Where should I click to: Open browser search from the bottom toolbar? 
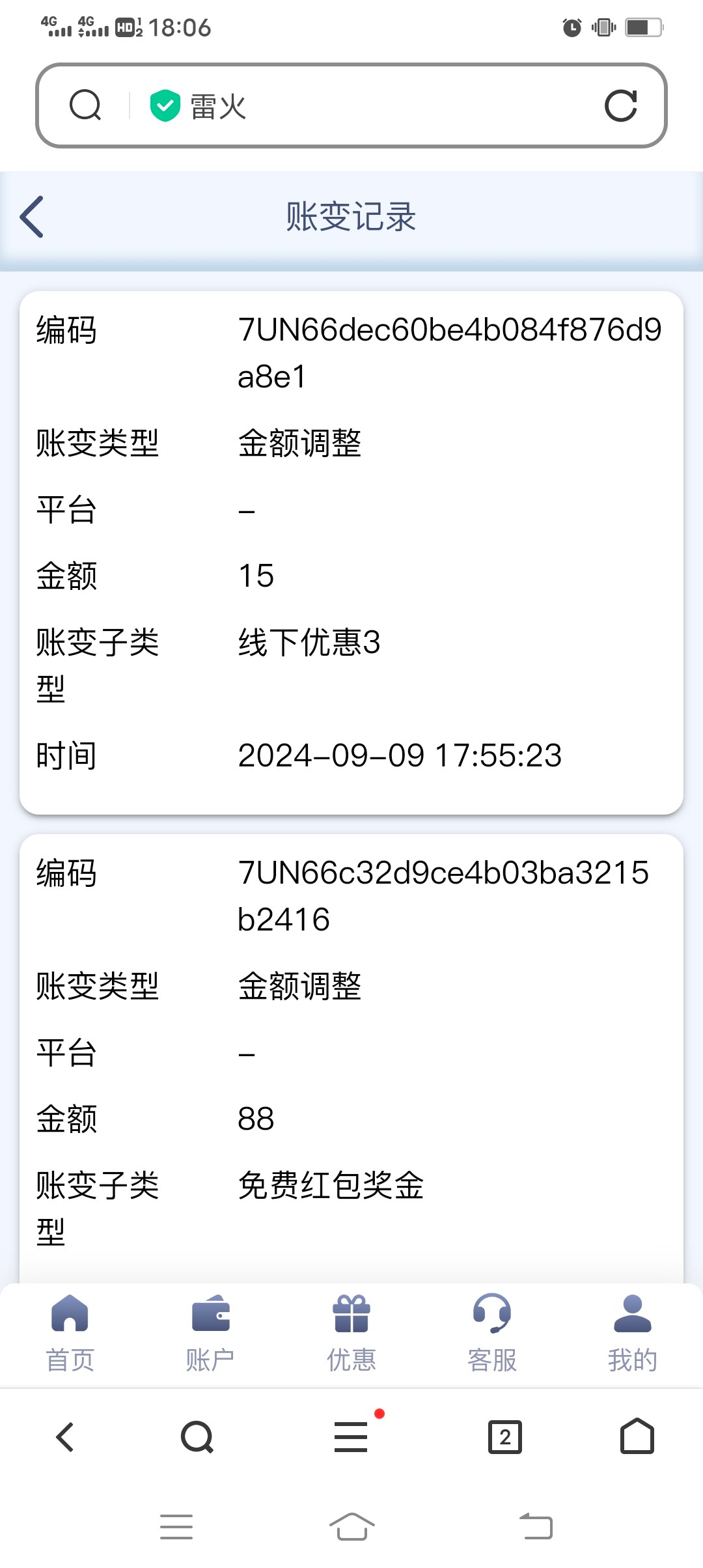coord(197,1437)
